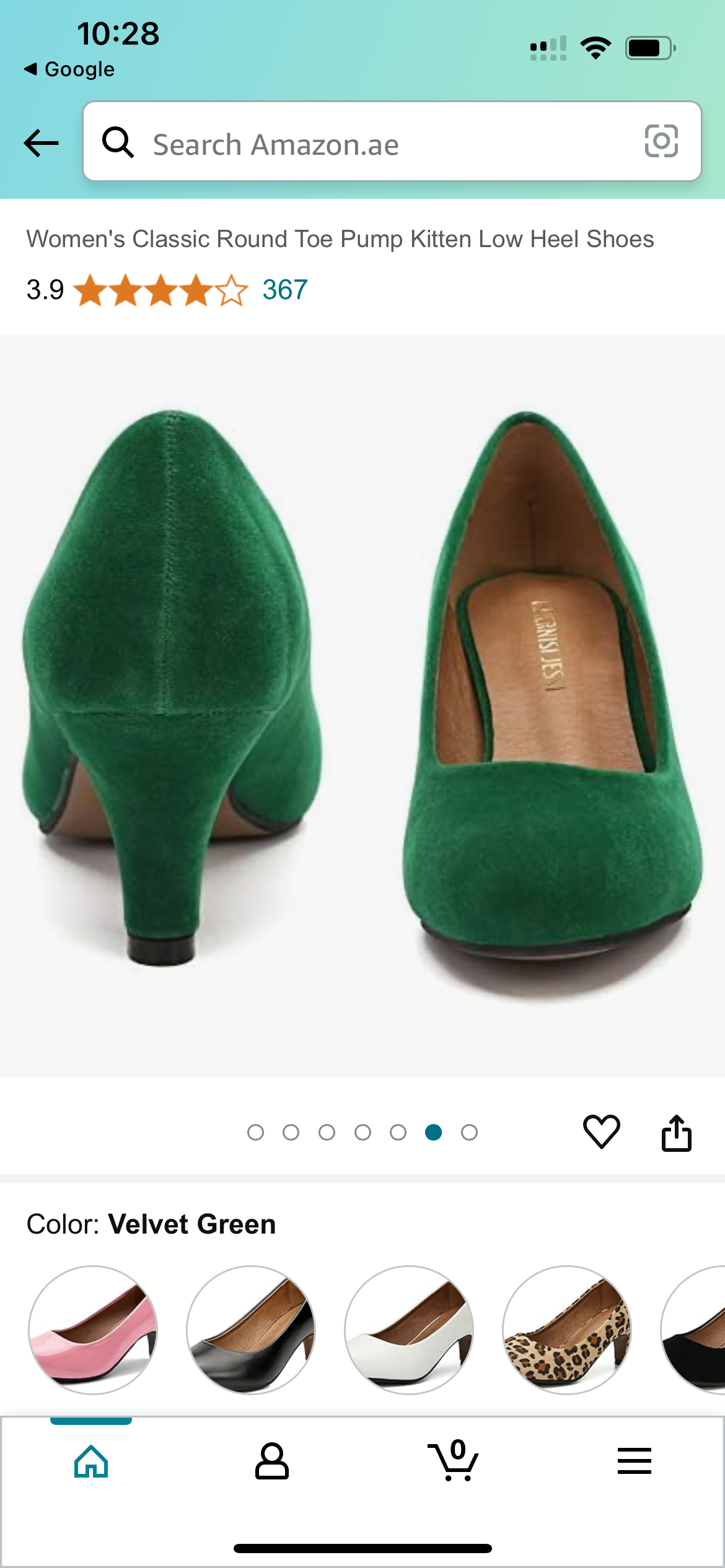Pick the white shoe color swatch

(409, 1330)
